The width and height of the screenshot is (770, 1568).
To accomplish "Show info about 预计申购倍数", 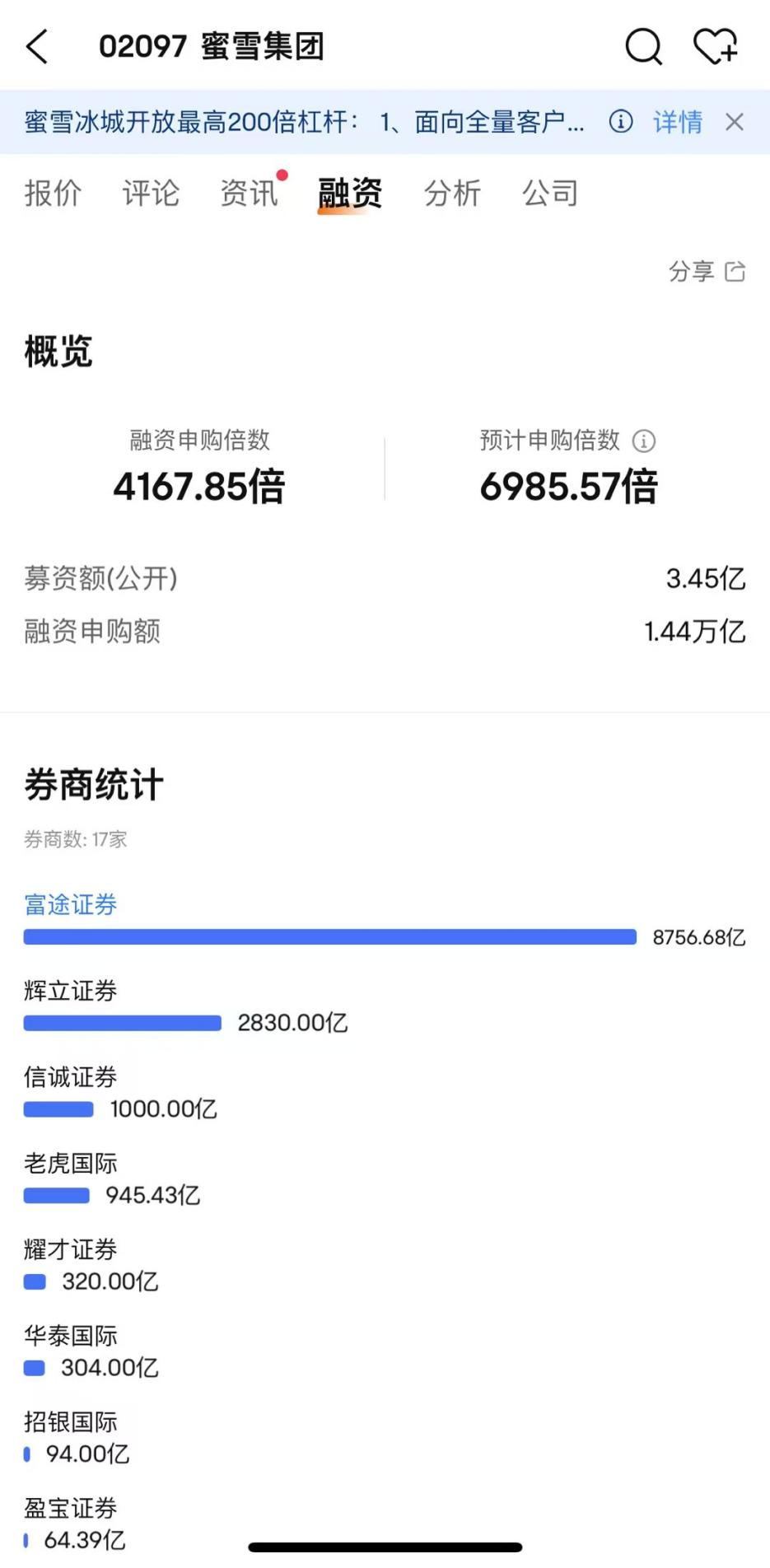I will [x=644, y=441].
